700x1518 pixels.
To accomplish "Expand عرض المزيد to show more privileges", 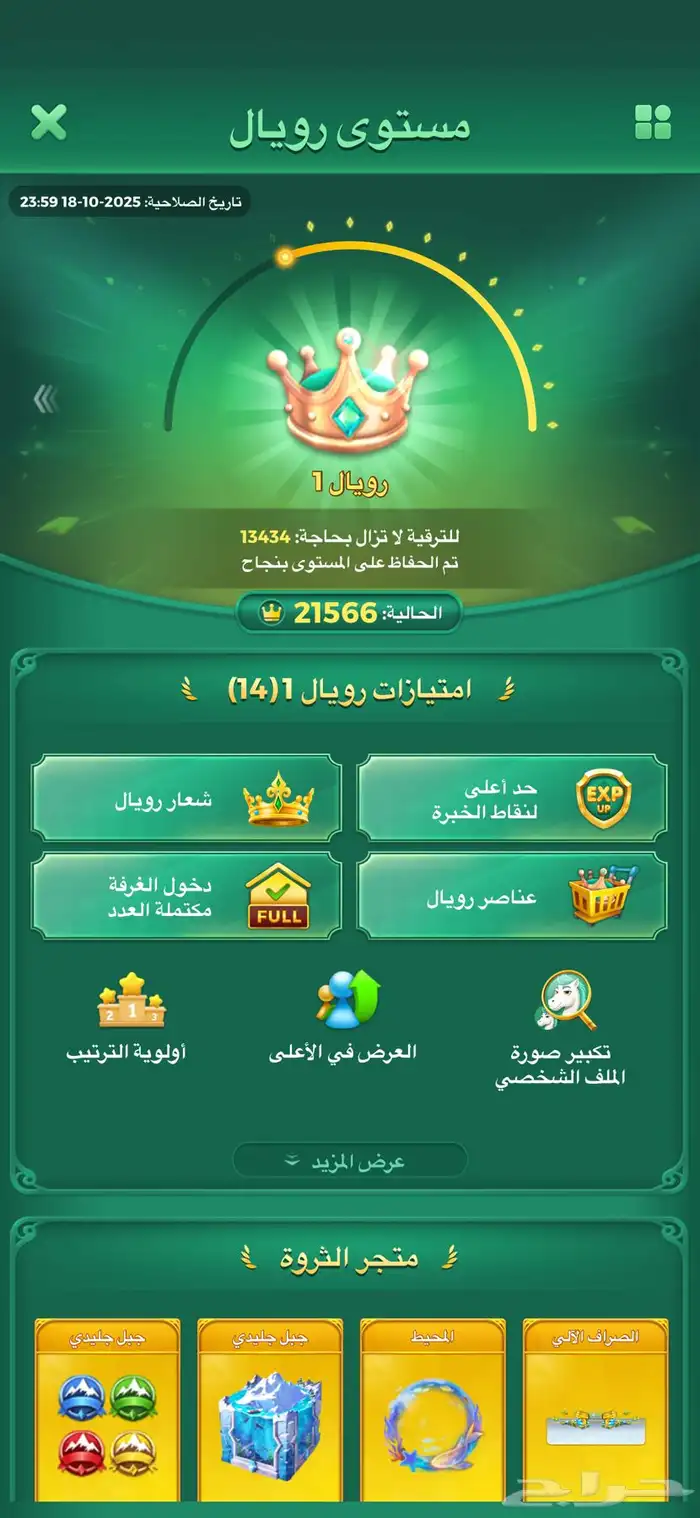I will pos(349,1161).
